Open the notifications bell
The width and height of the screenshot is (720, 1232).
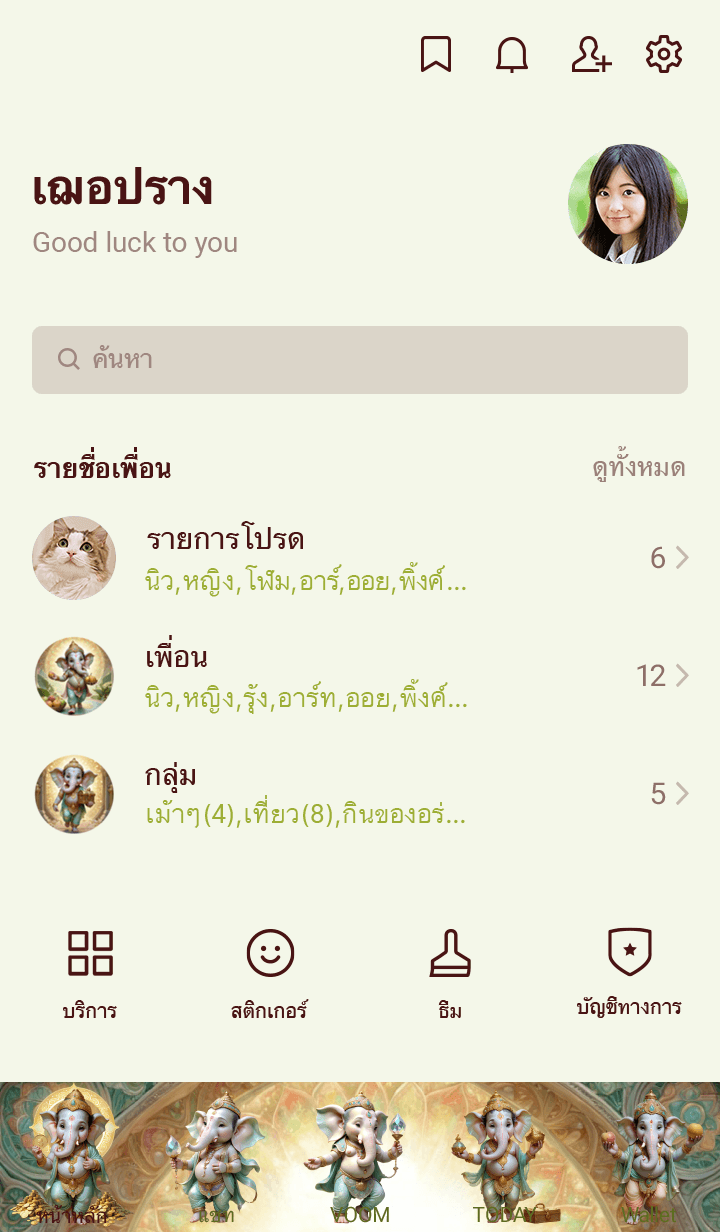[512, 54]
